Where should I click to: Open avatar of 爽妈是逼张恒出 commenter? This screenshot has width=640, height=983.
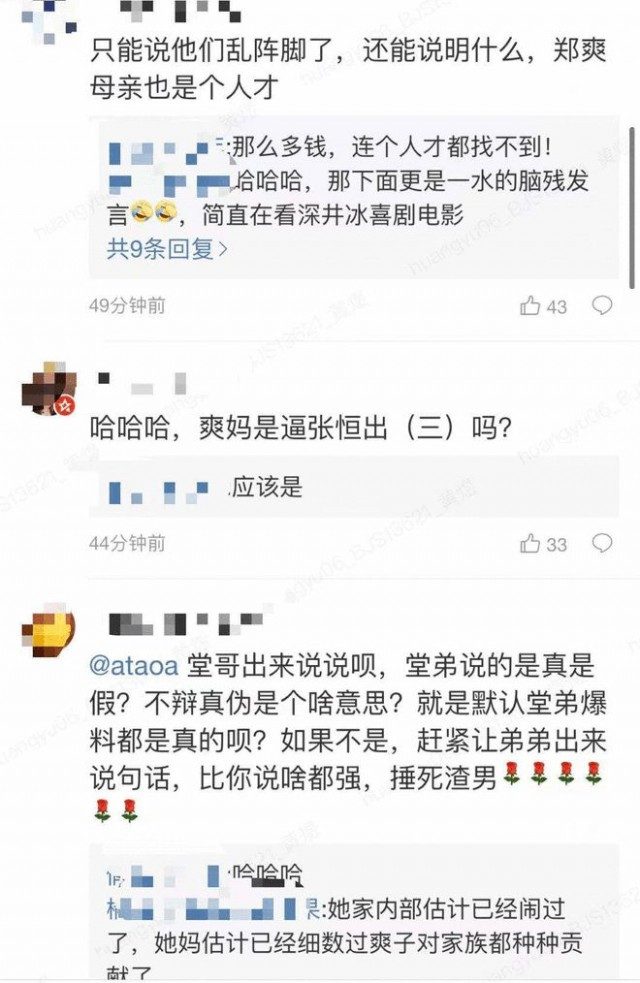[49, 393]
